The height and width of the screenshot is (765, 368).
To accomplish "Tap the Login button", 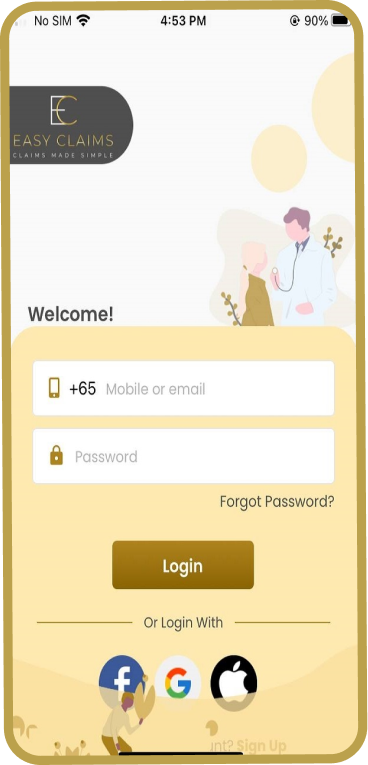I will (183, 565).
